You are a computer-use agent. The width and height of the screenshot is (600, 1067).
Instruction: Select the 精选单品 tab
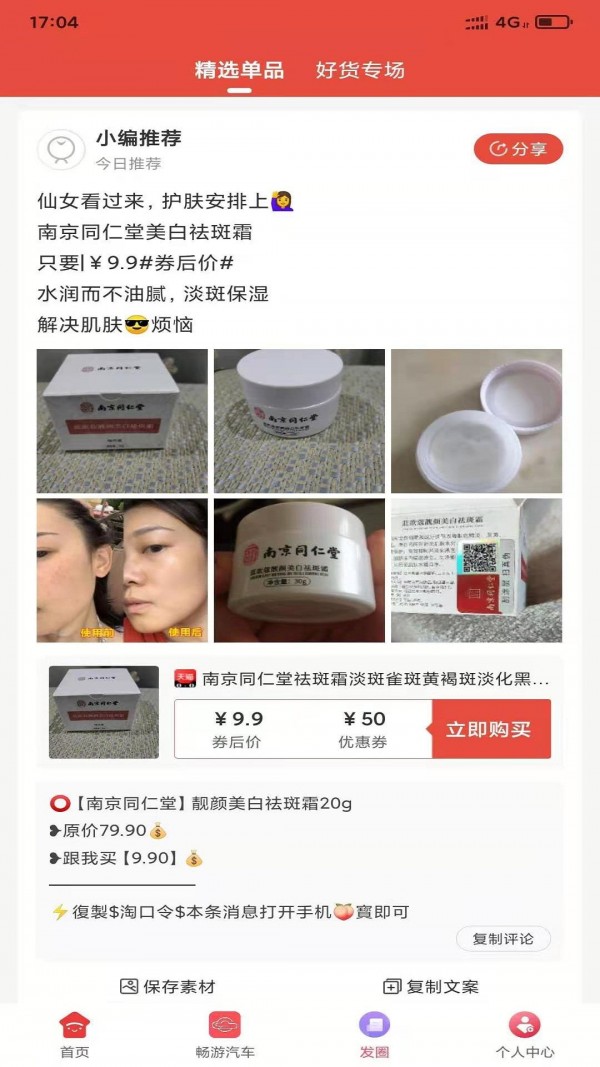click(239, 70)
